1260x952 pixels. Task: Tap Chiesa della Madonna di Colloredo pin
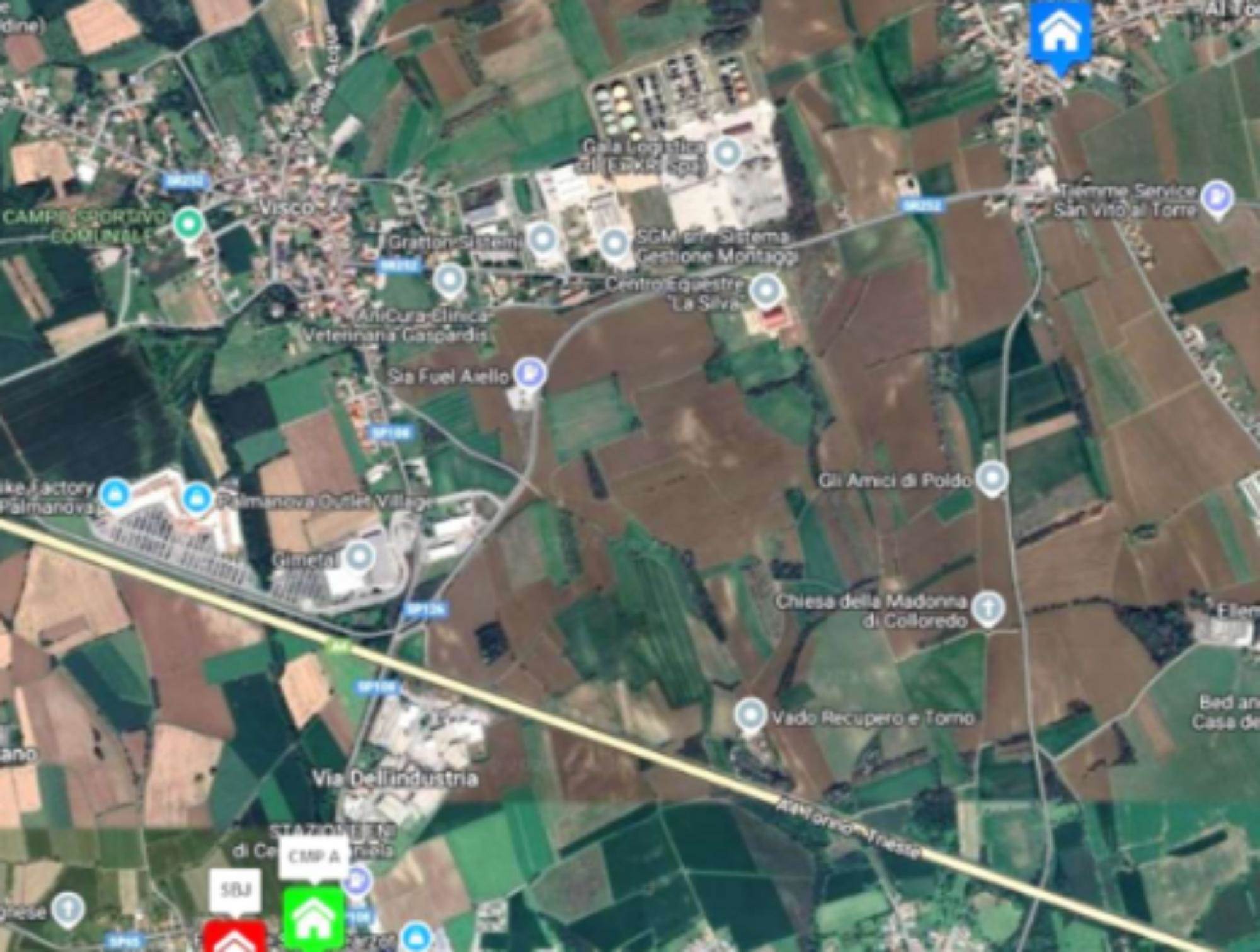[x=988, y=609]
